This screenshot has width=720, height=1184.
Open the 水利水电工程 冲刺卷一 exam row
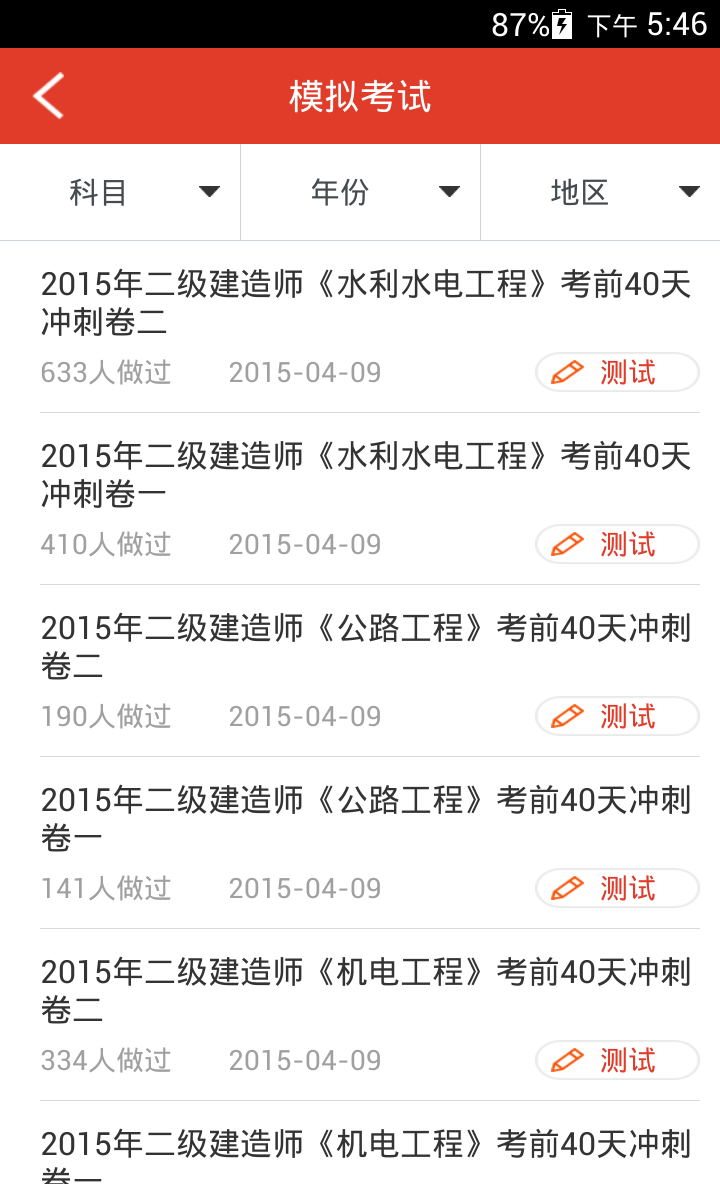(360, 499)
